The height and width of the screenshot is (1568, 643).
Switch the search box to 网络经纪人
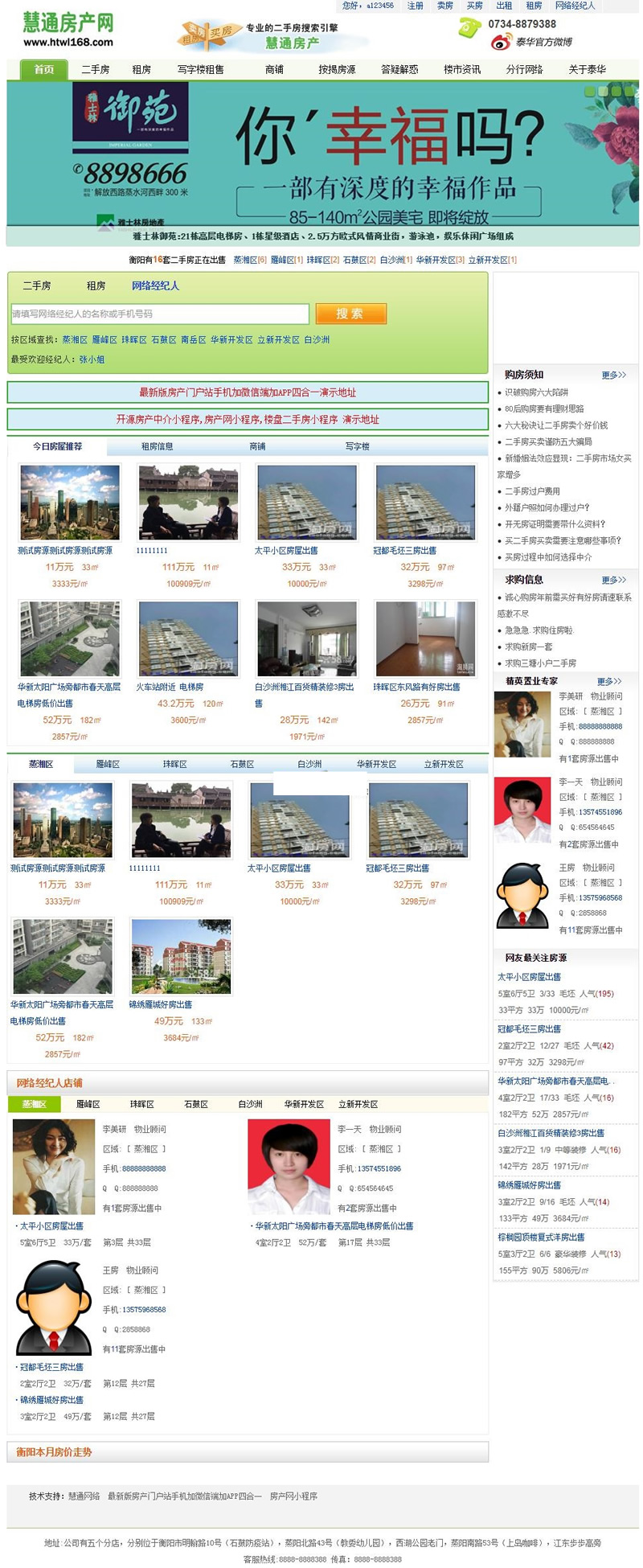coord(155,285)
